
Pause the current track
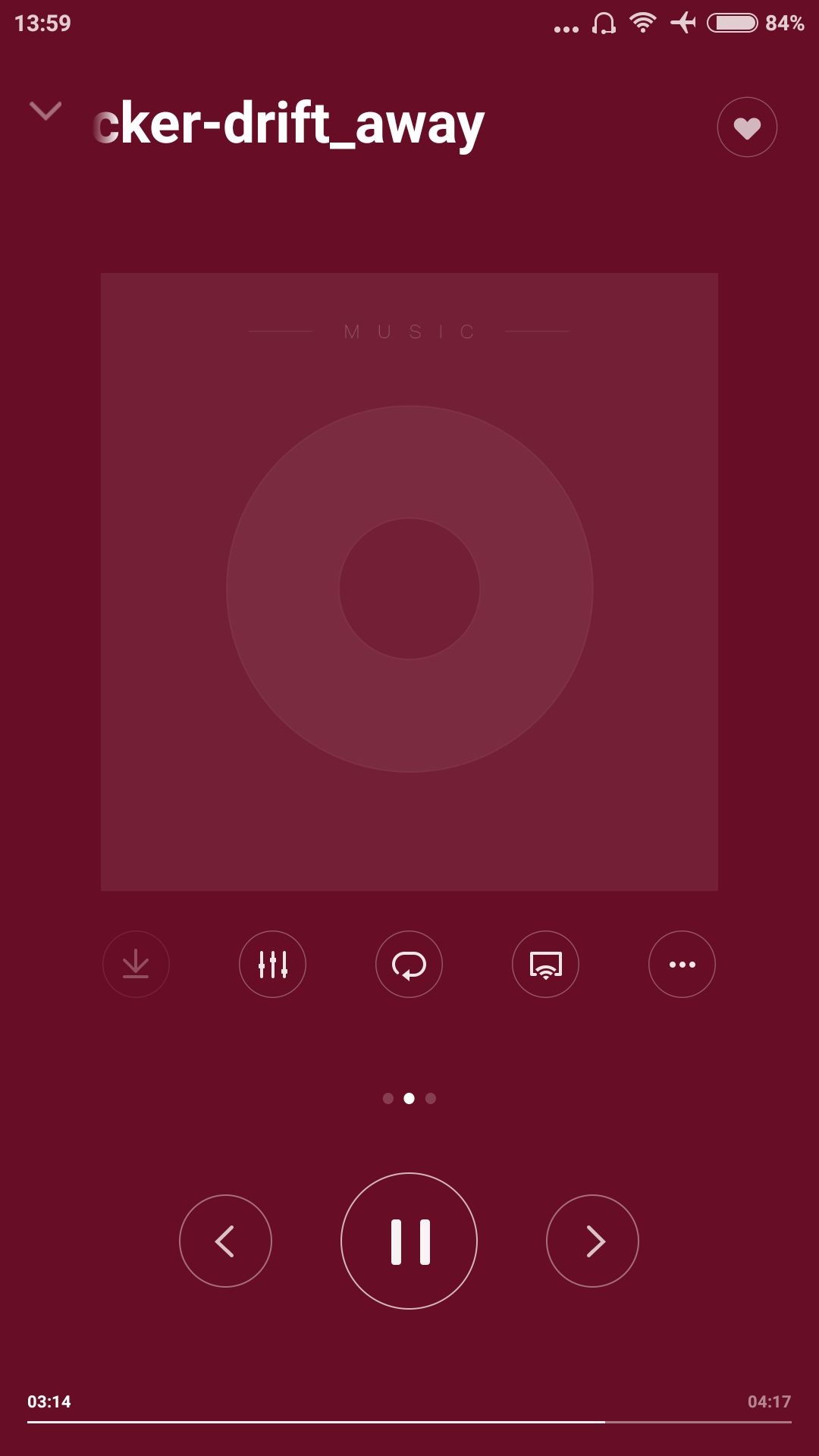[409, 1241]
